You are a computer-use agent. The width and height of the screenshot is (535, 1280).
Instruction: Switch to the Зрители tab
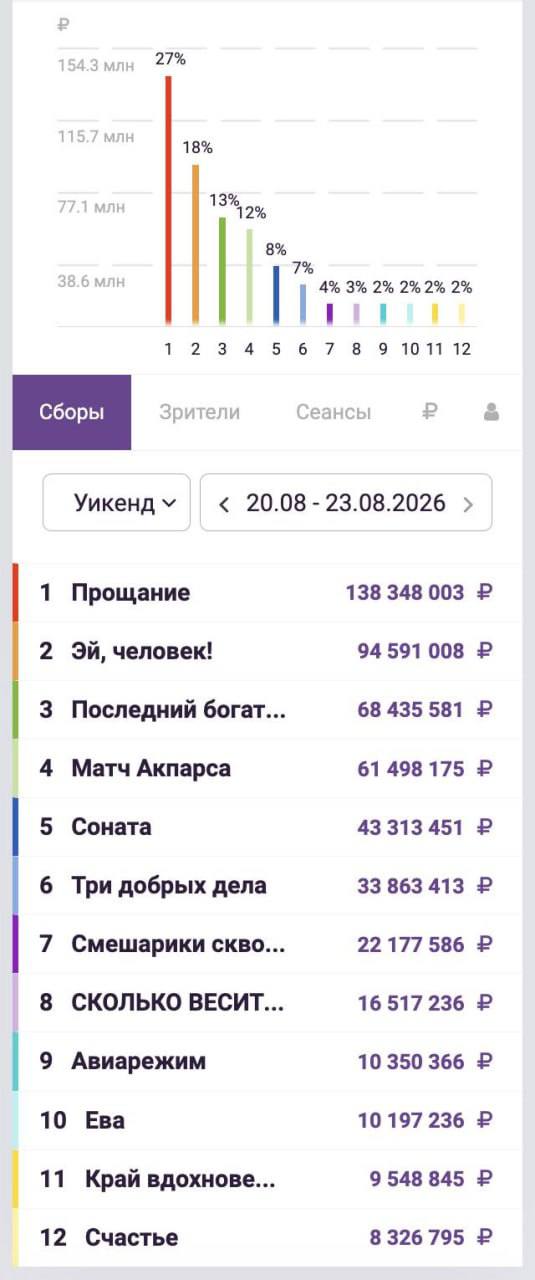point(199,412)
